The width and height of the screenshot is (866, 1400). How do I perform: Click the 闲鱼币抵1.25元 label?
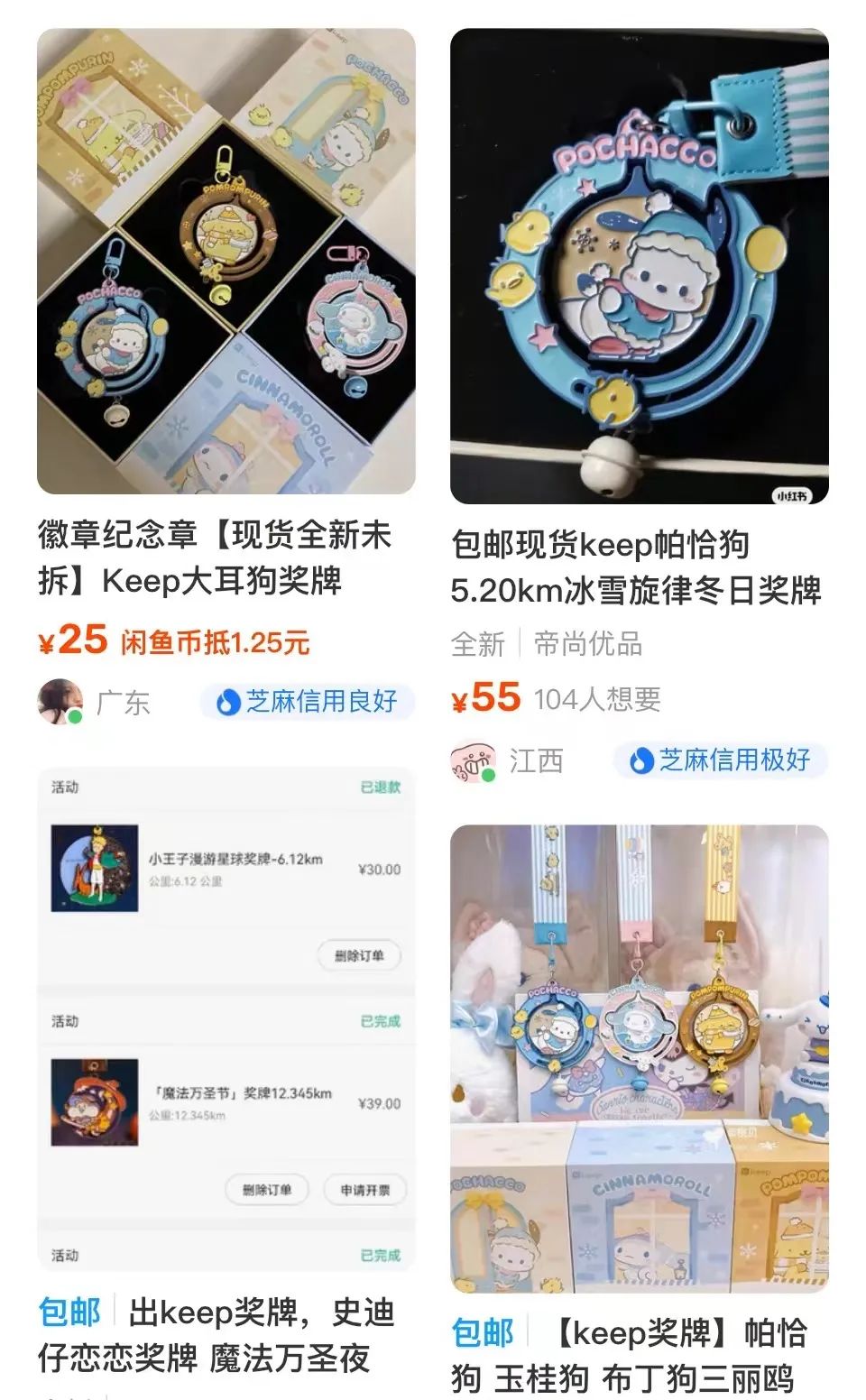(215, 642)
